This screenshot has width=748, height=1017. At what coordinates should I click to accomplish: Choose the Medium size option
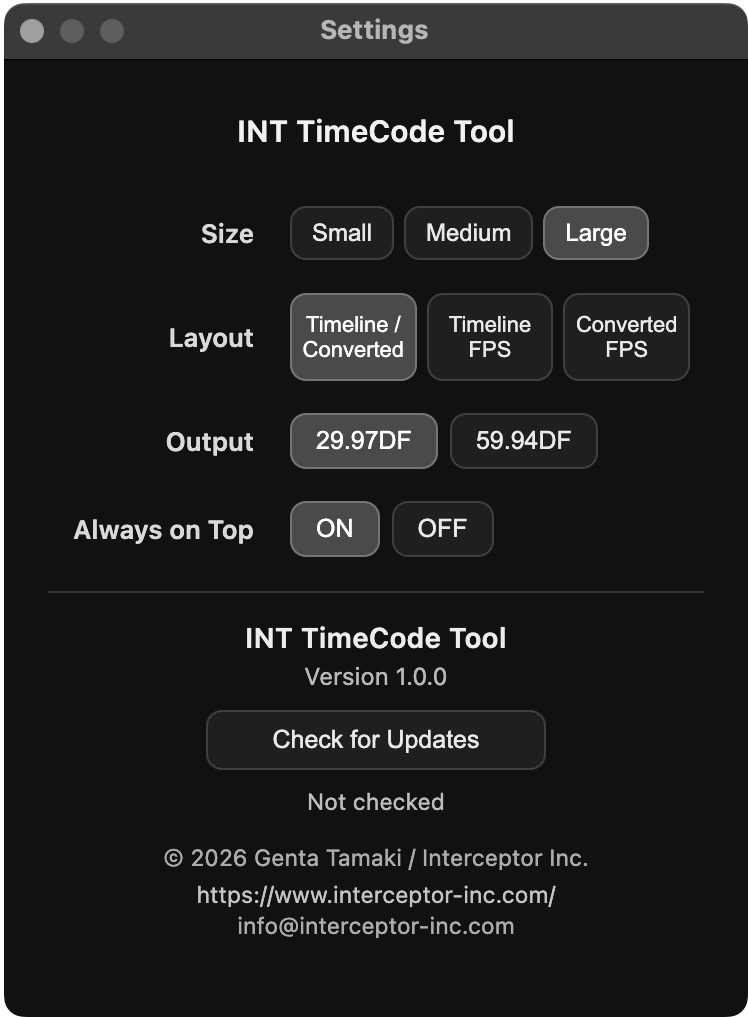pos(468,233)
